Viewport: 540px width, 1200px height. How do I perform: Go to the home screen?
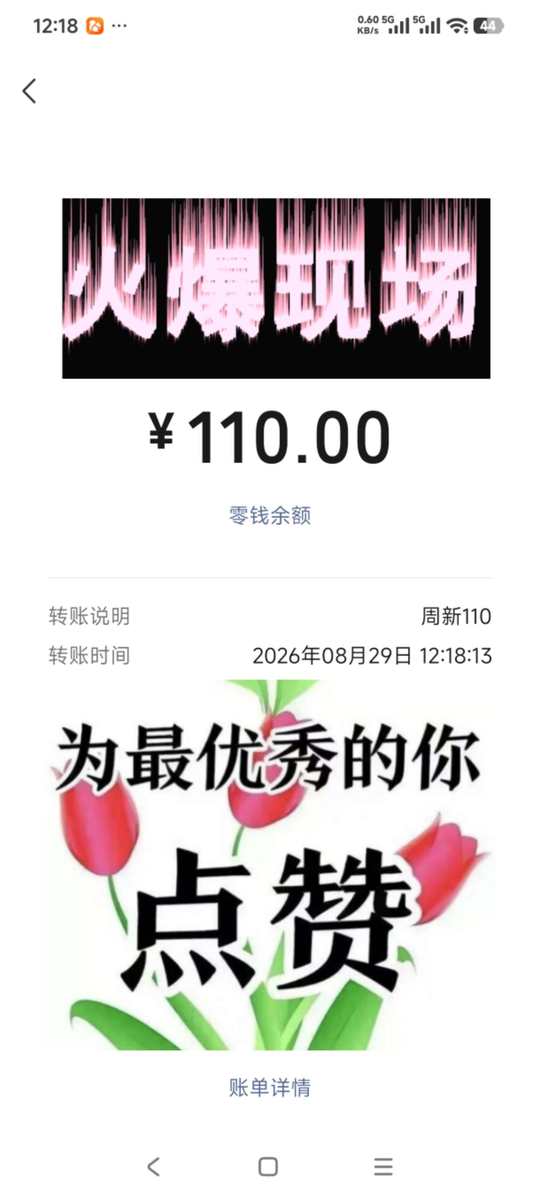(268, 1166)
